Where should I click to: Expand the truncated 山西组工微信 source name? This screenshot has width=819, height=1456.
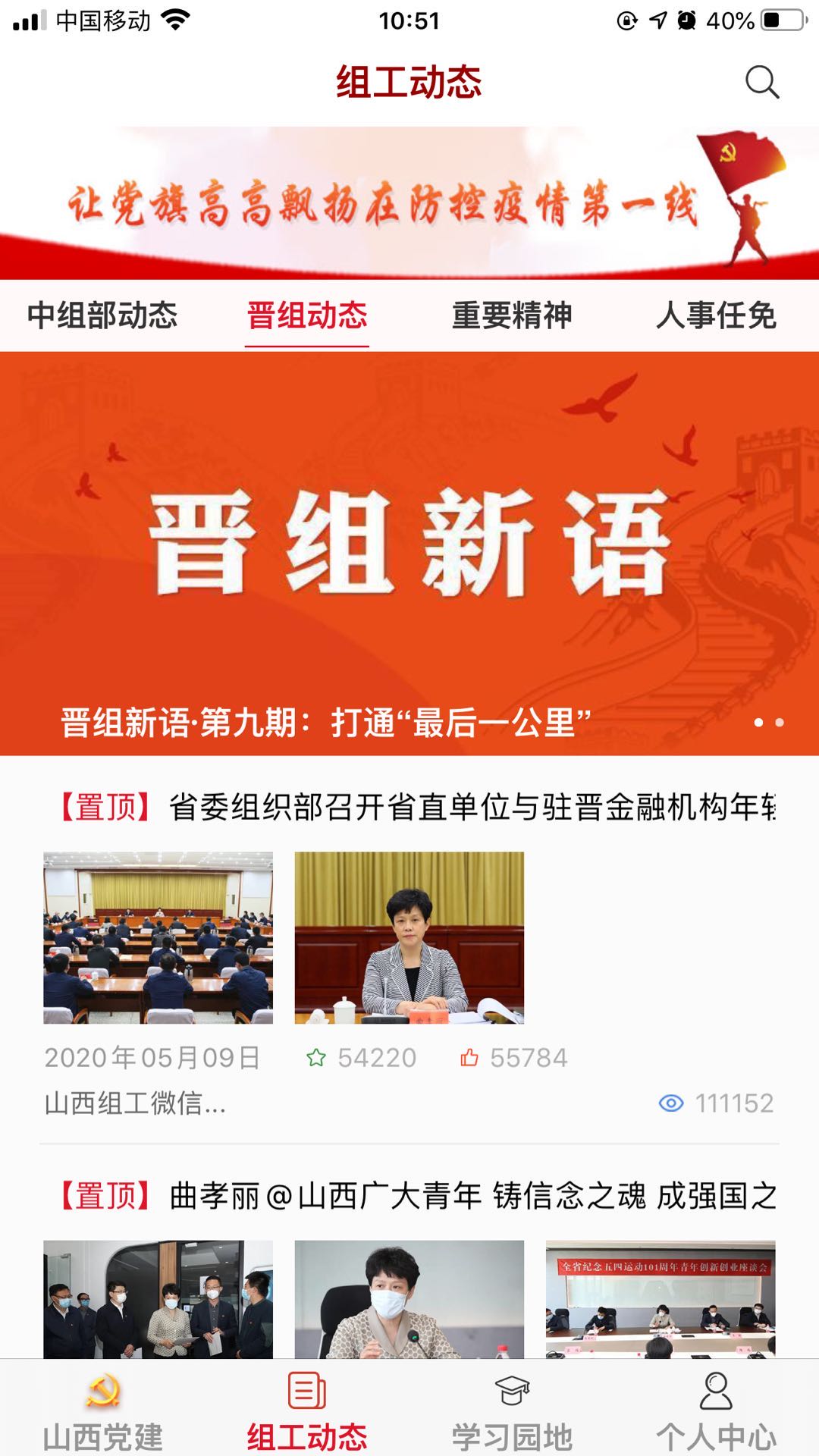point(136,1104)
